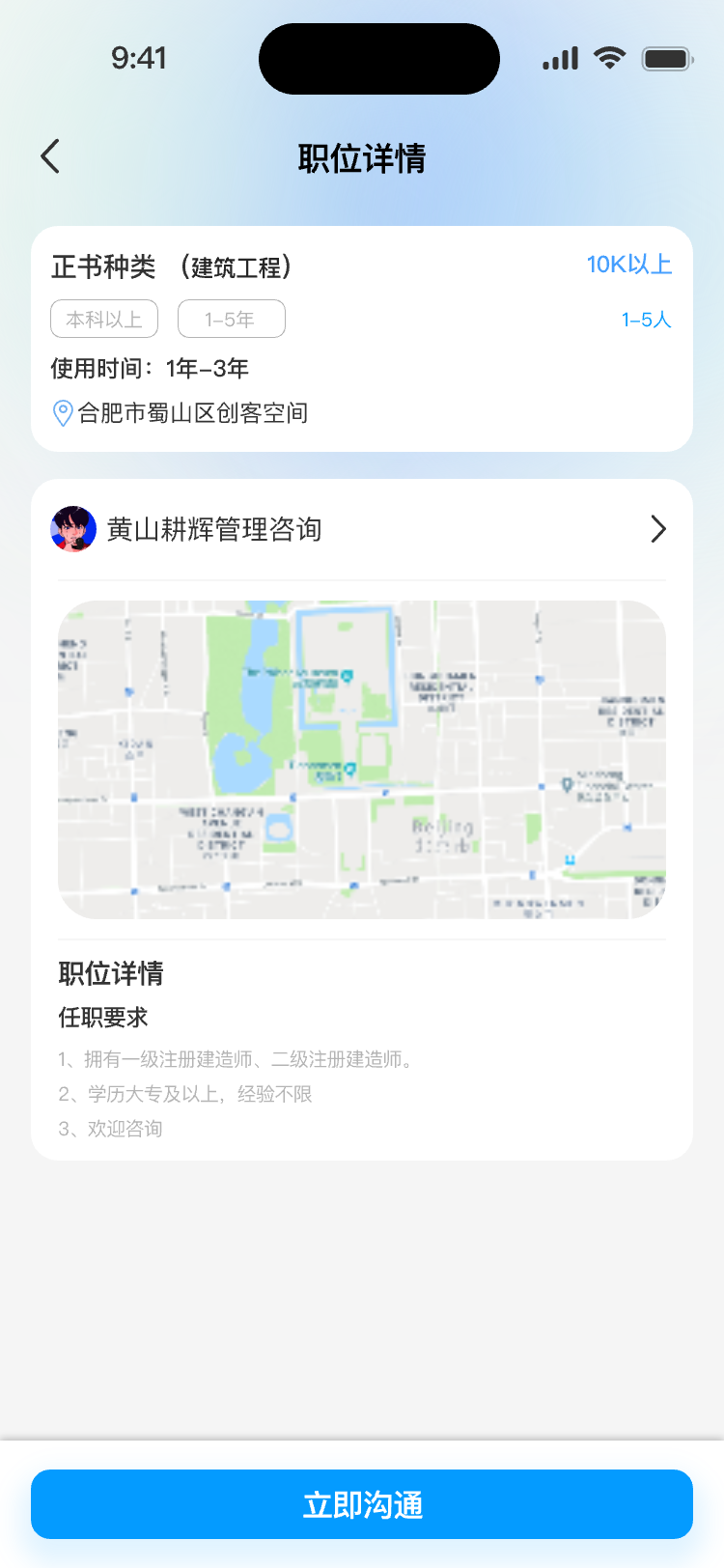Tap the location pin icon
This screenshot has height=1568, width=724.
pos(62,413)
